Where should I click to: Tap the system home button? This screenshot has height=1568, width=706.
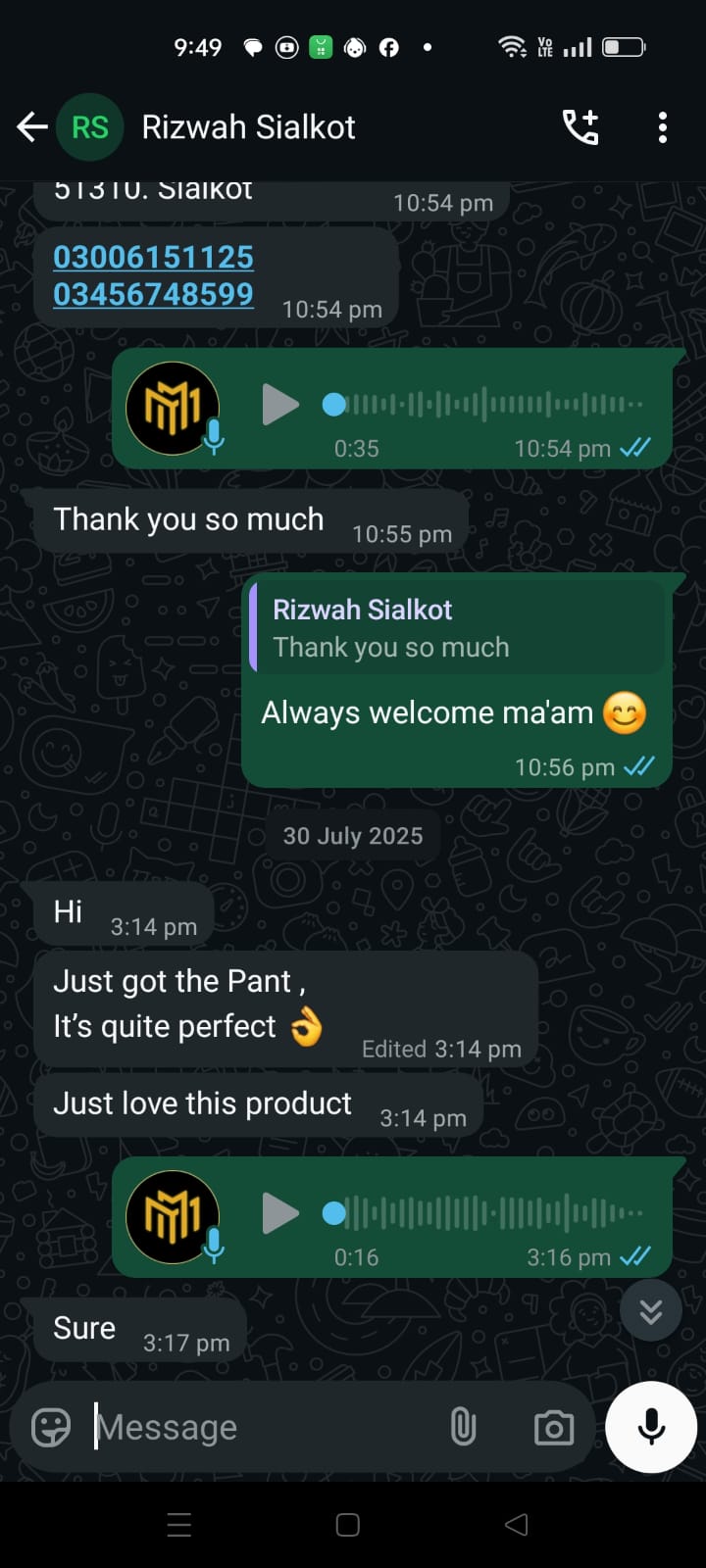tap(348, 1525)
